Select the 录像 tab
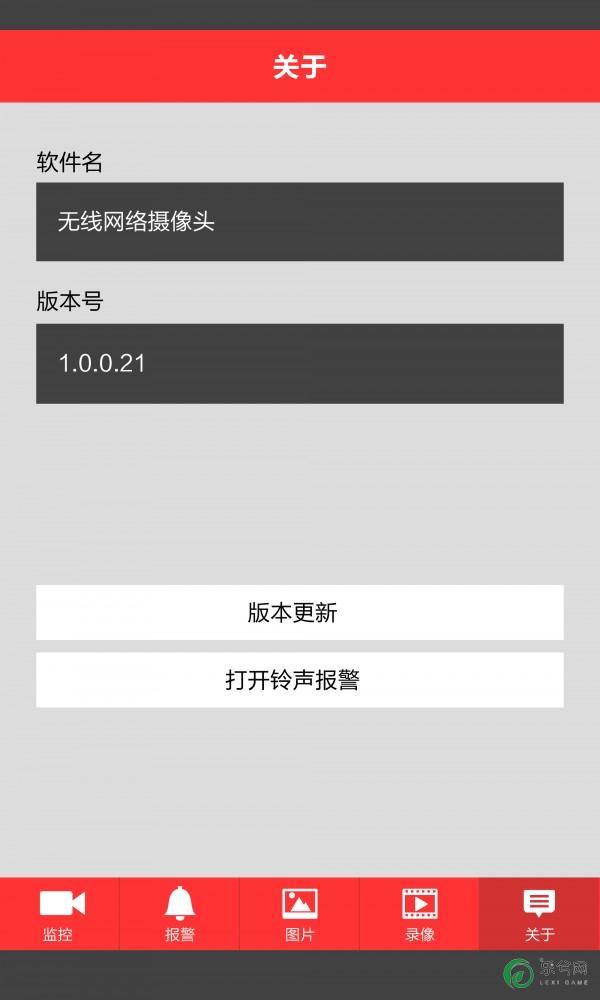The width and height of the screenshot is (600, 1000). click(419, 913)
